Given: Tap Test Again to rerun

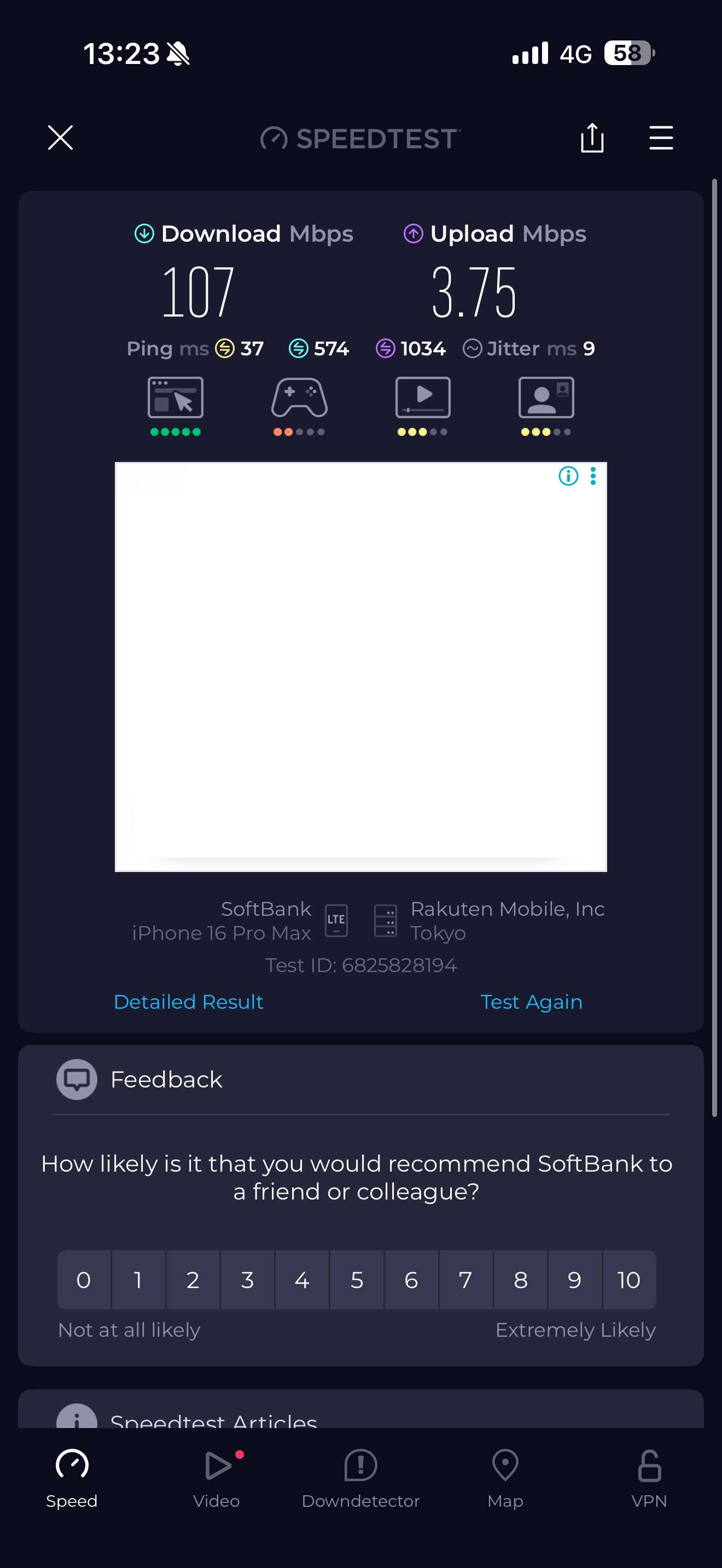Looking at the screenshot, I should point(531,1002).
